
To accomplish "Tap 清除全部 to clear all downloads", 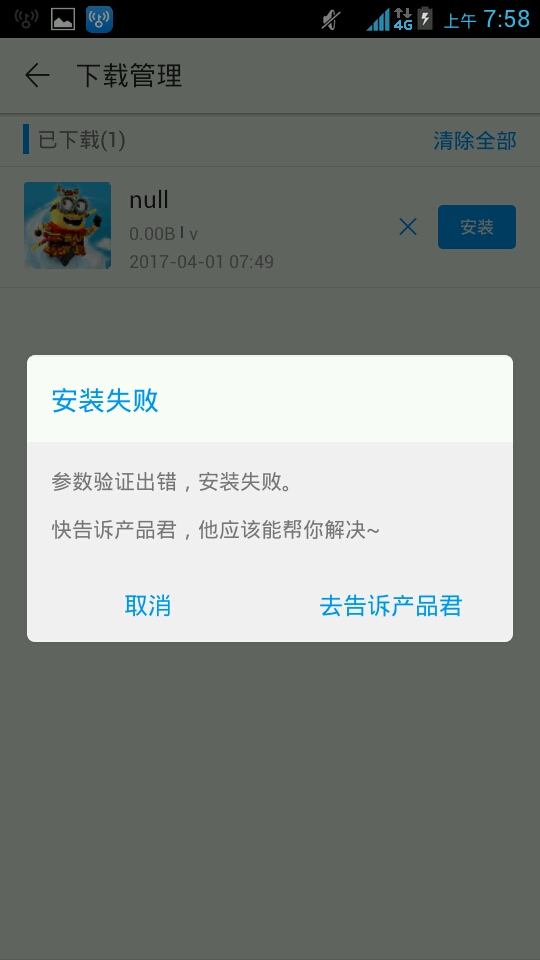I will coord(475,141).
